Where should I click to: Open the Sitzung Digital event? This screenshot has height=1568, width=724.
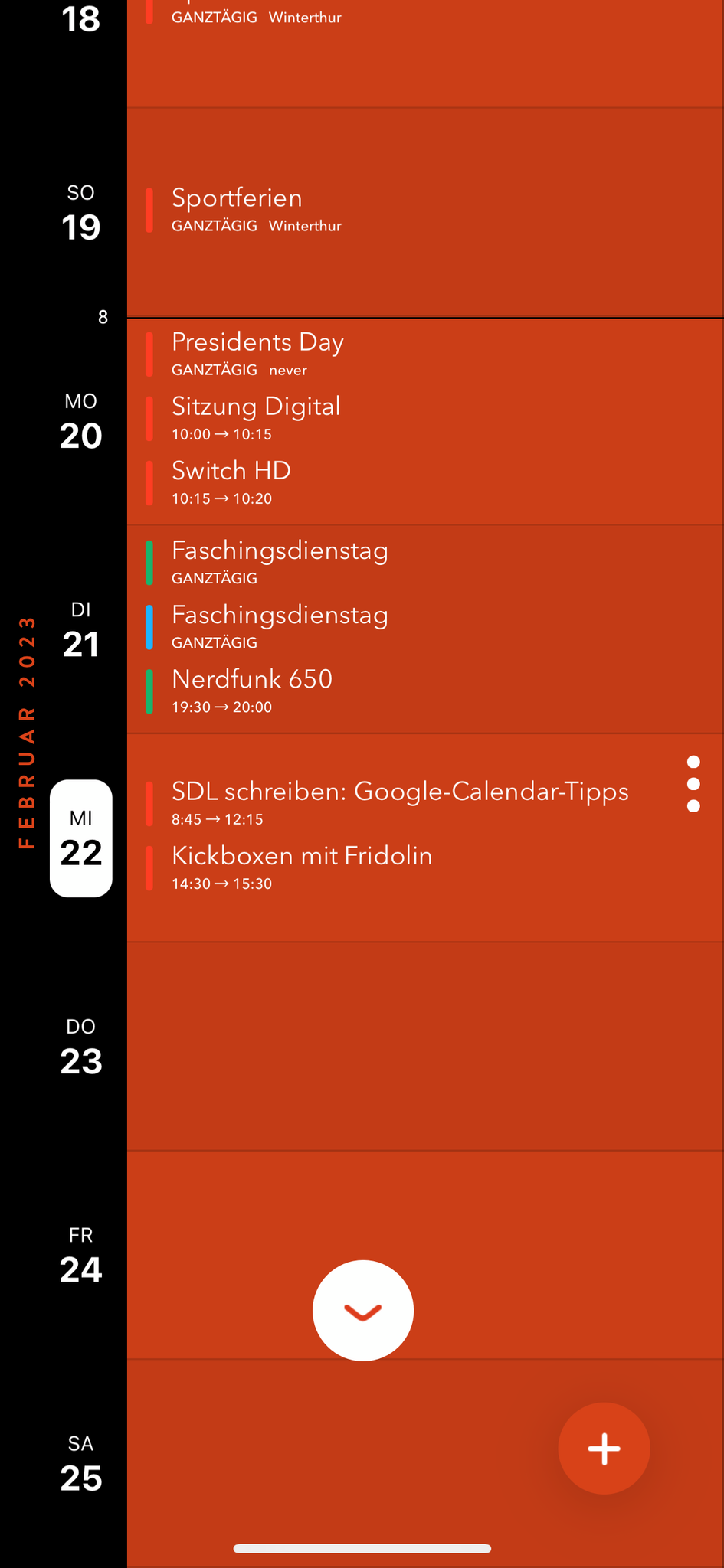(256, 417)
